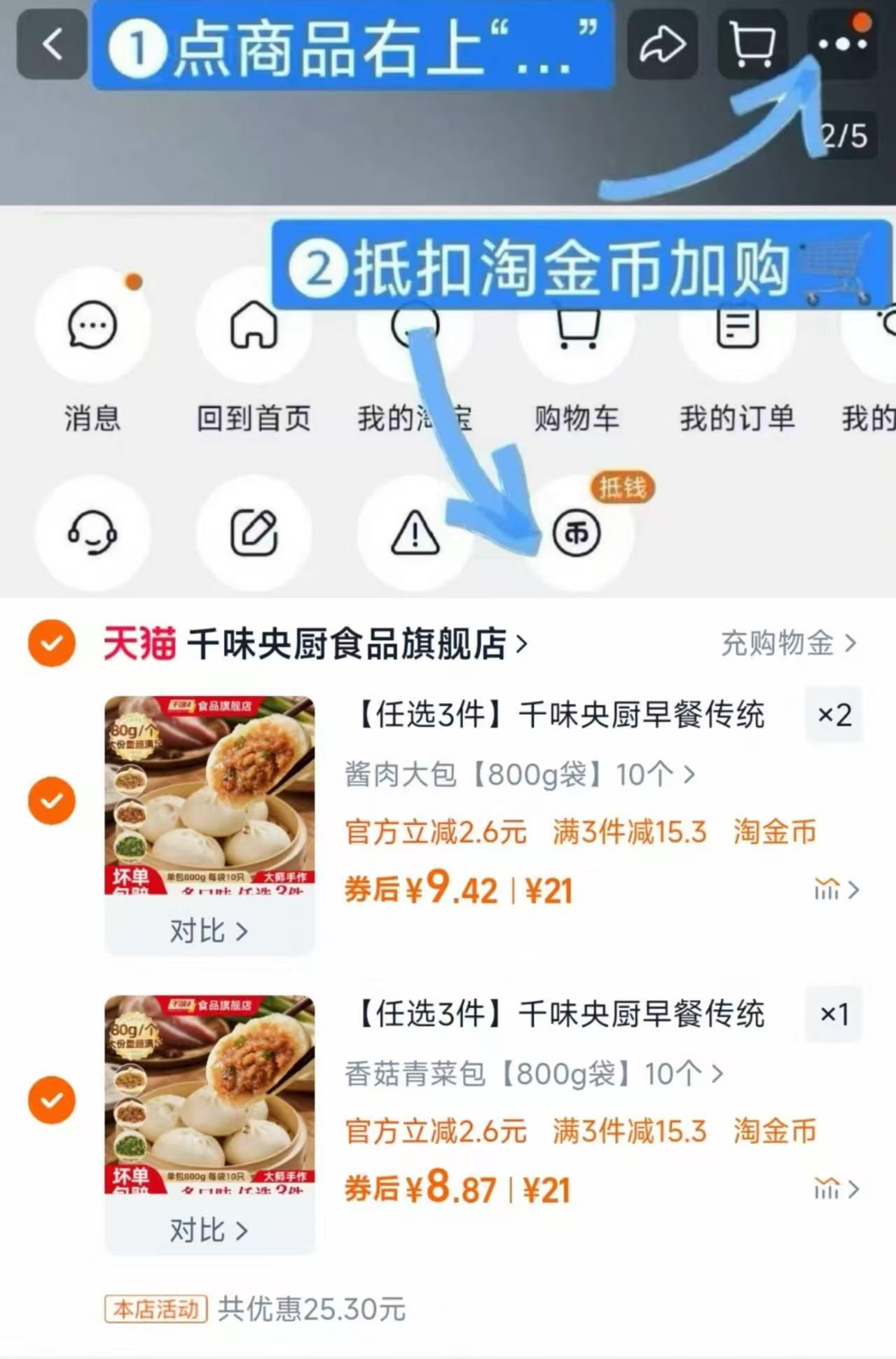Open 消息 messages icon
Image resolution: width=896 pixels, height=1359 pixels.
click(93, 325)
